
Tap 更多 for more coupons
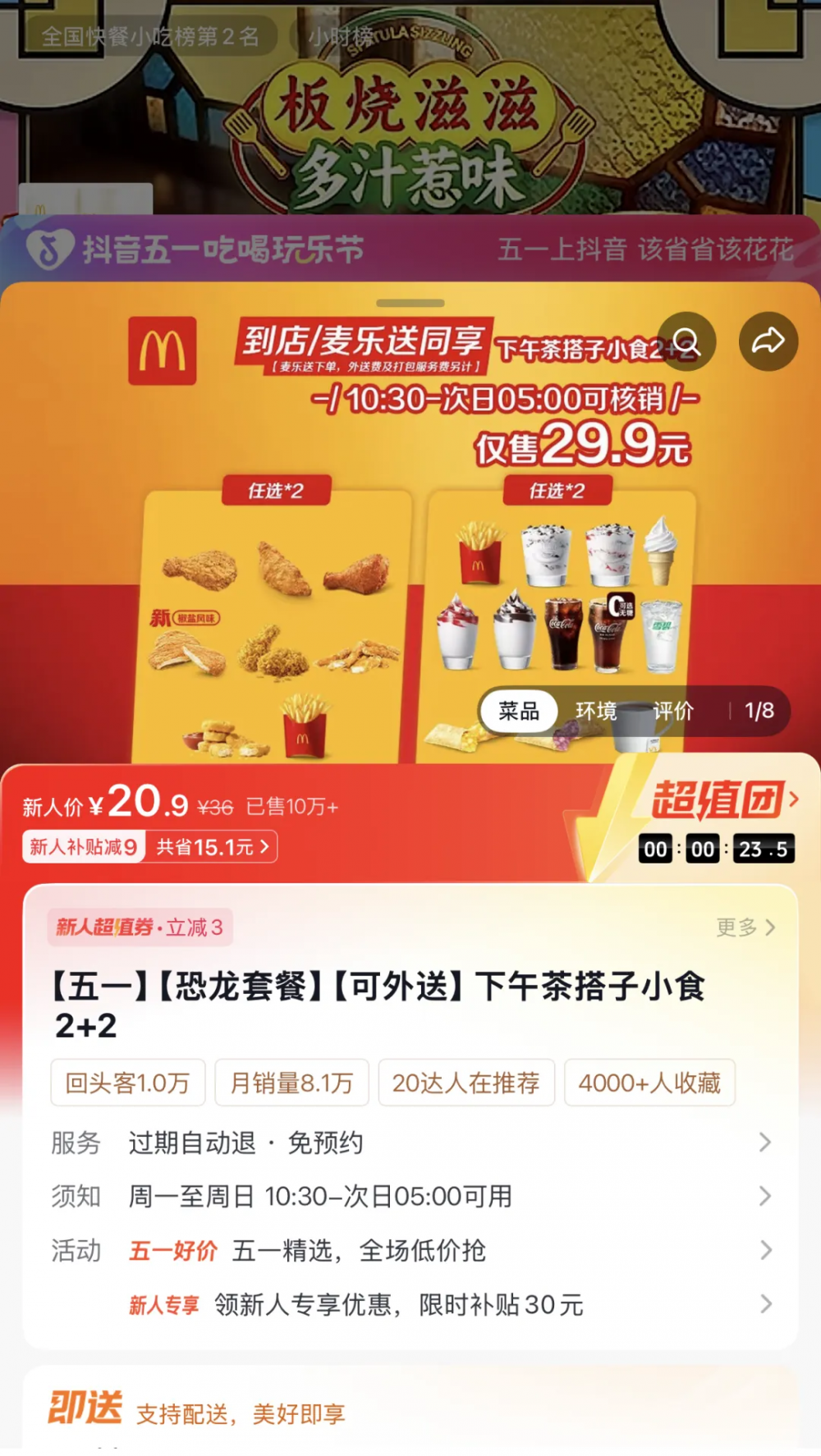point(745,927)
